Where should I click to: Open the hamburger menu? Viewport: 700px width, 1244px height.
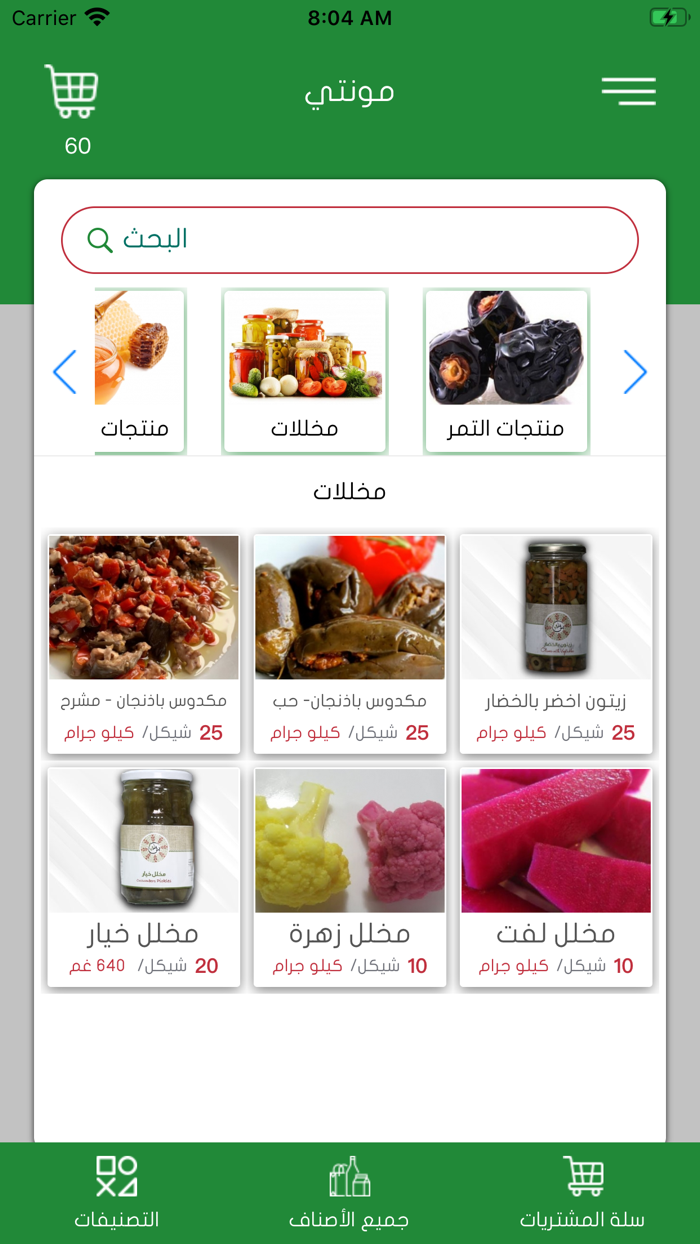(x=628, y=91)
